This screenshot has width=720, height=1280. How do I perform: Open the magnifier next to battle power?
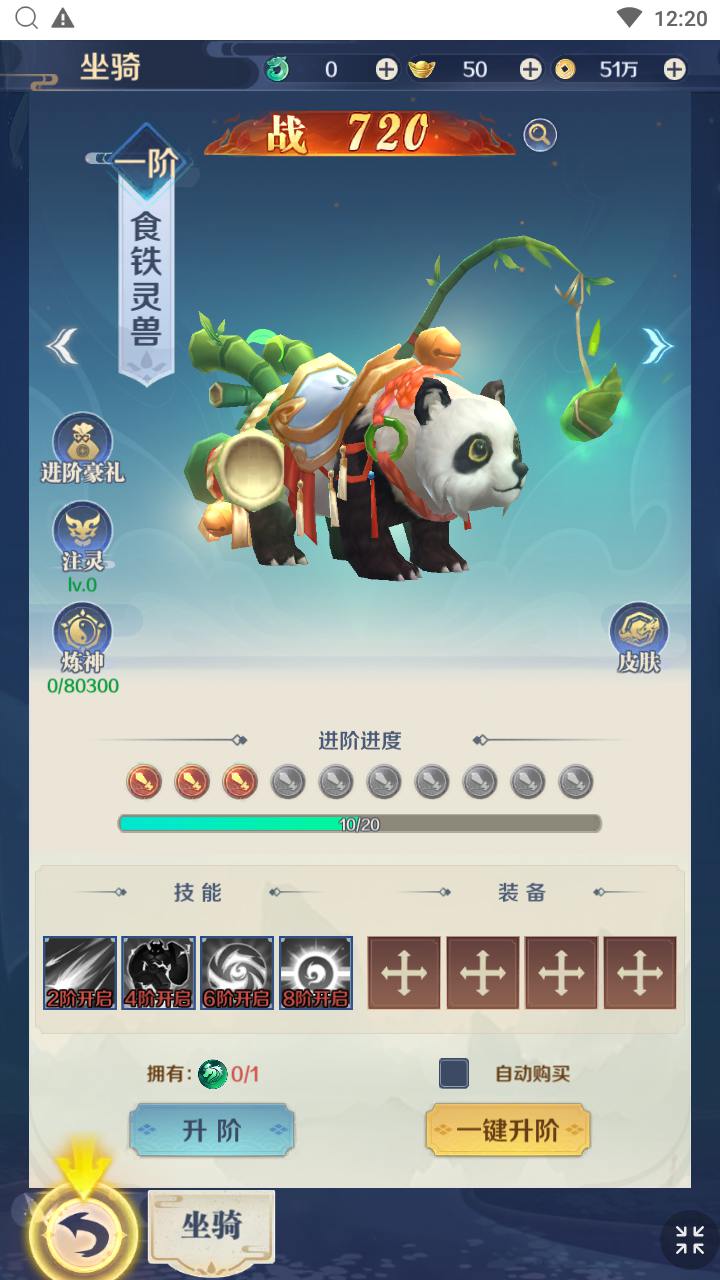(x=540, y=135)
